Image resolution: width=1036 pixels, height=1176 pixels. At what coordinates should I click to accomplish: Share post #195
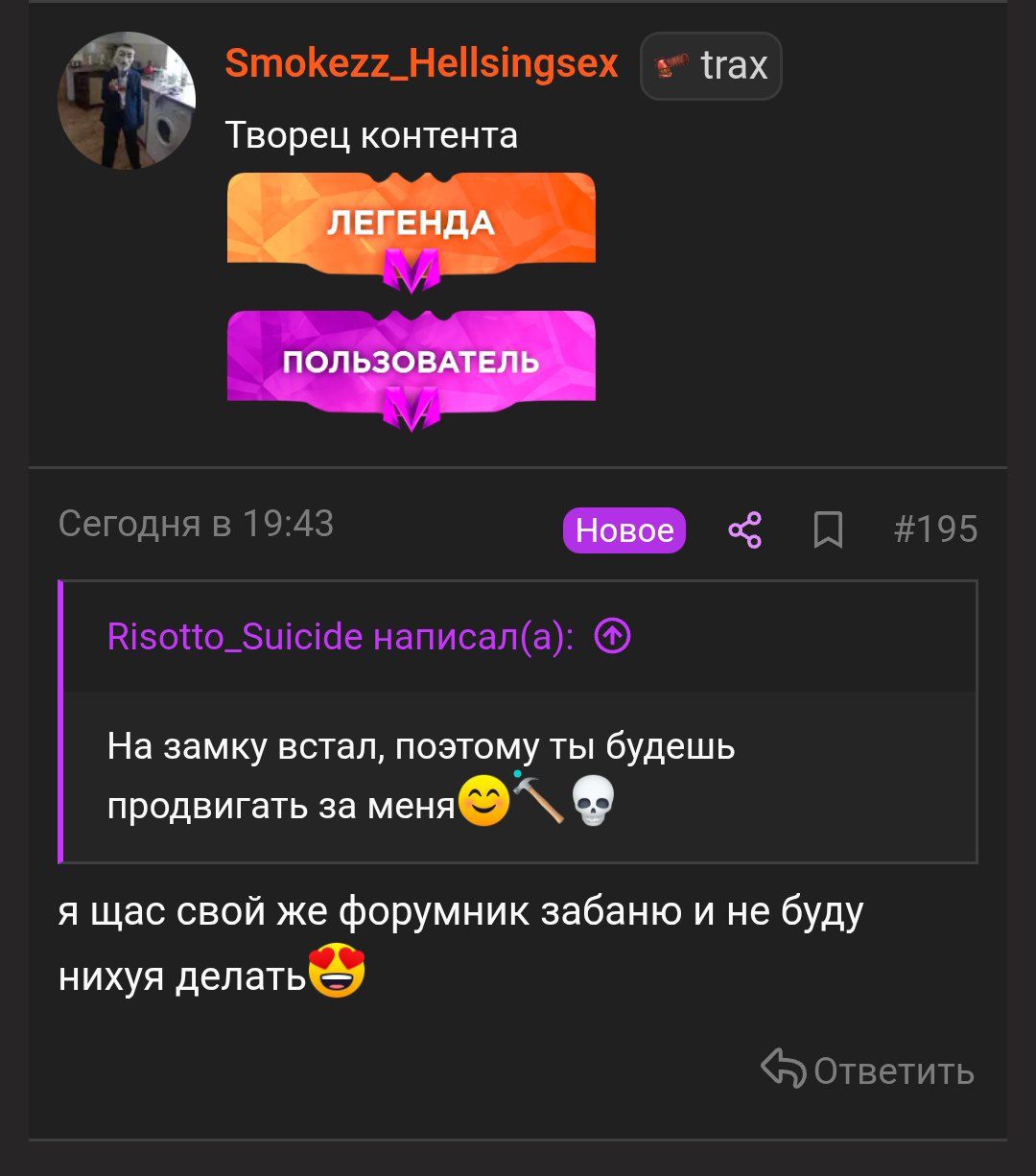(x=744, y=529)
